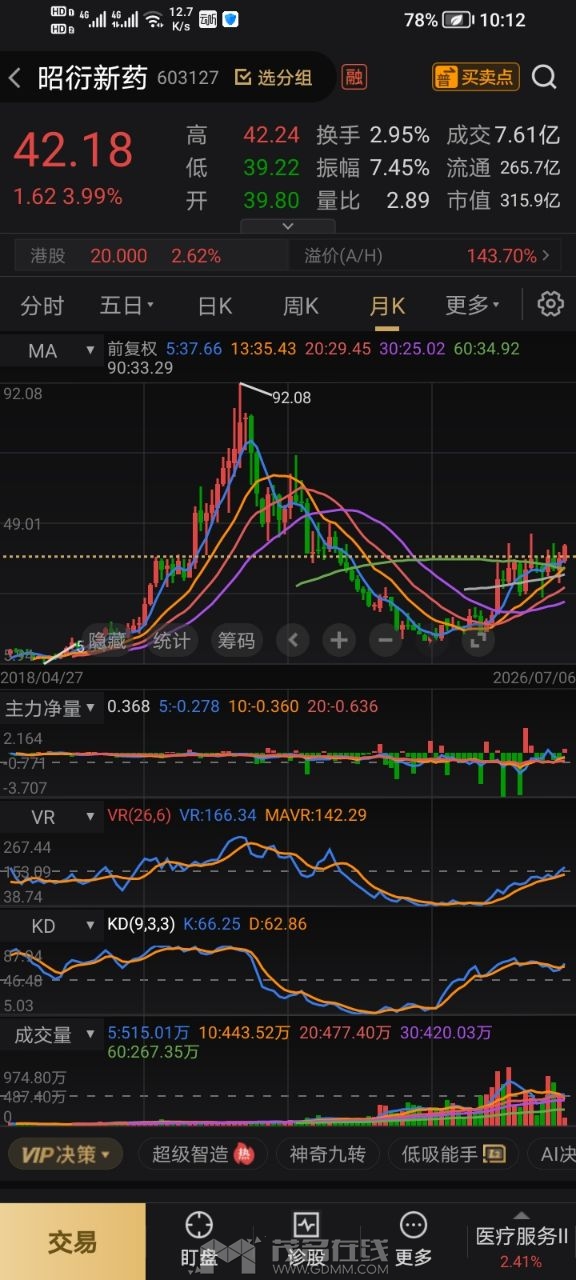
Task: Open the search magnifier icon
Action: (544, 77)
